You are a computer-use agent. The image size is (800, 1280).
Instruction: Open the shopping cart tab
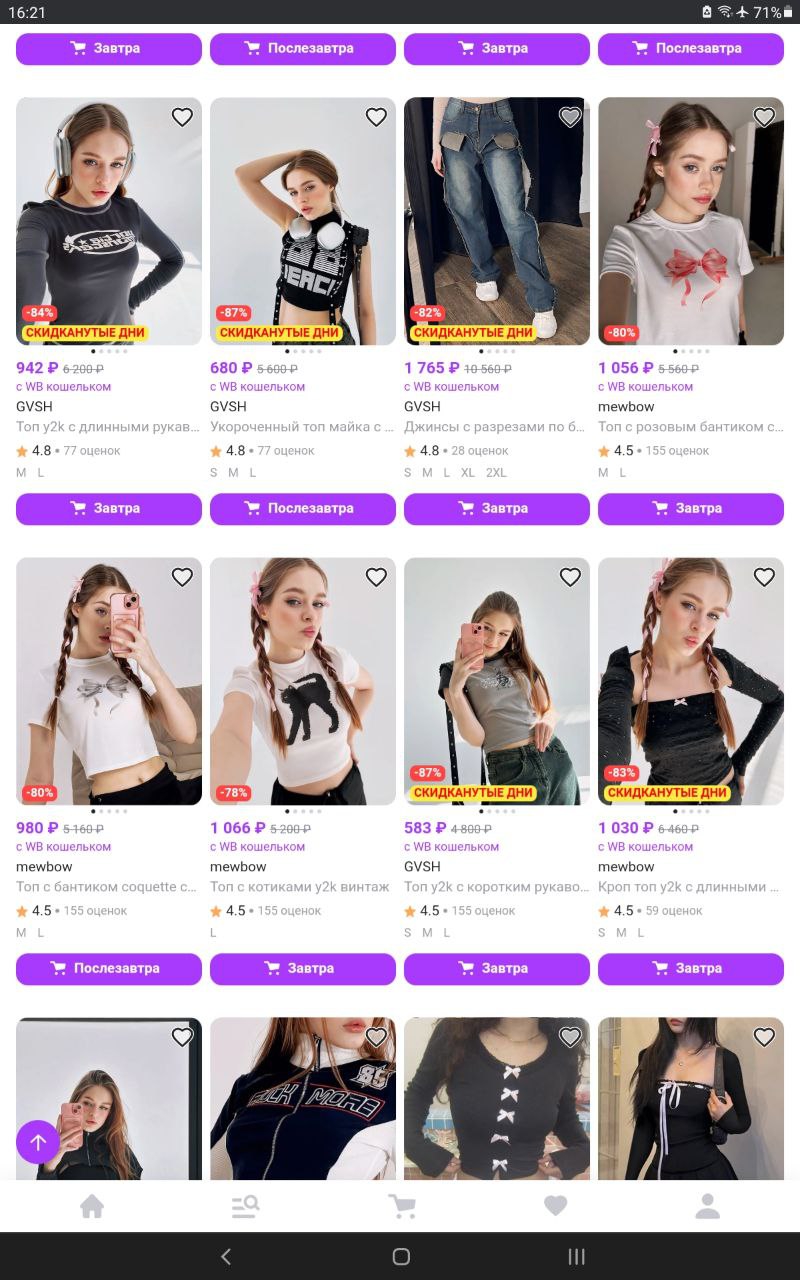point(402,1207)
